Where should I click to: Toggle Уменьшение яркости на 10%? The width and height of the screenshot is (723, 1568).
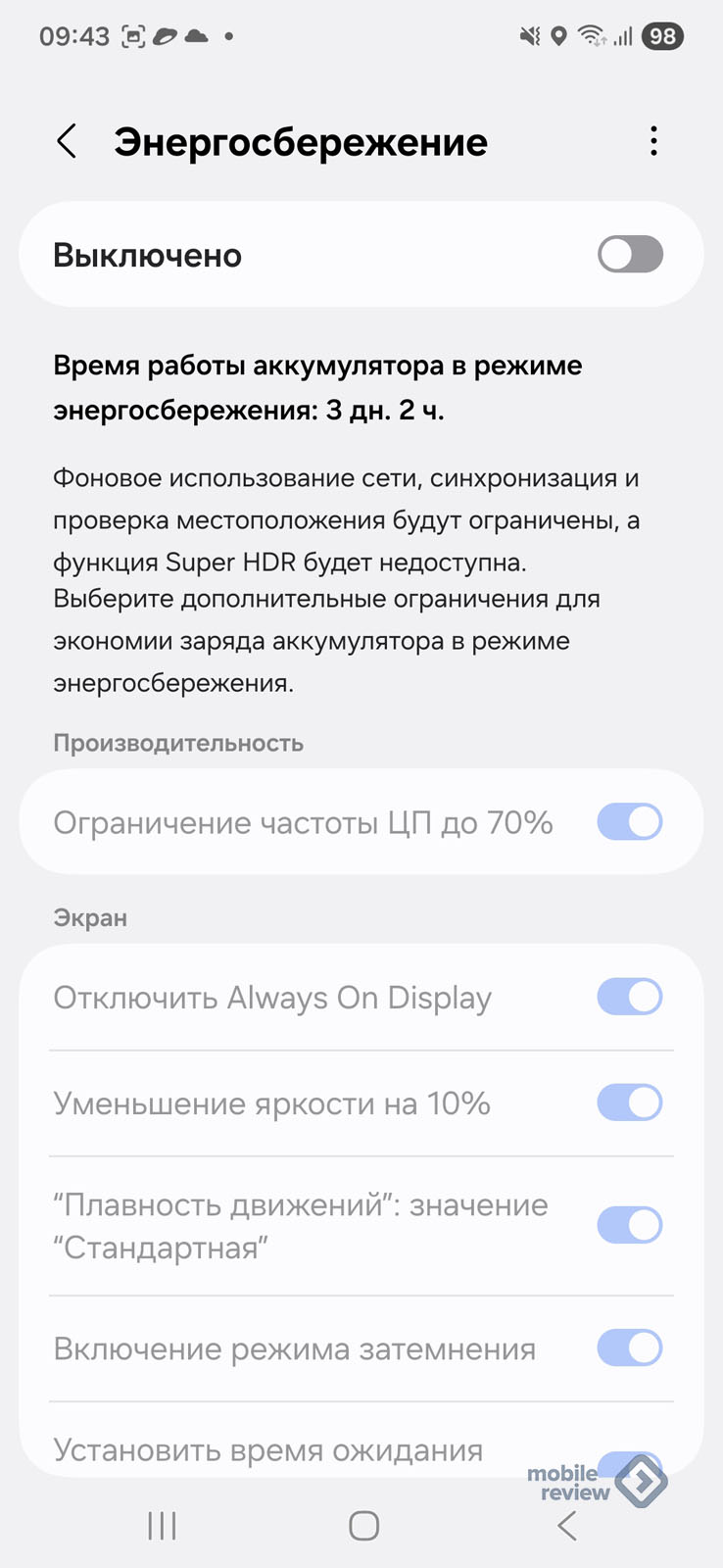point(630,1102)
